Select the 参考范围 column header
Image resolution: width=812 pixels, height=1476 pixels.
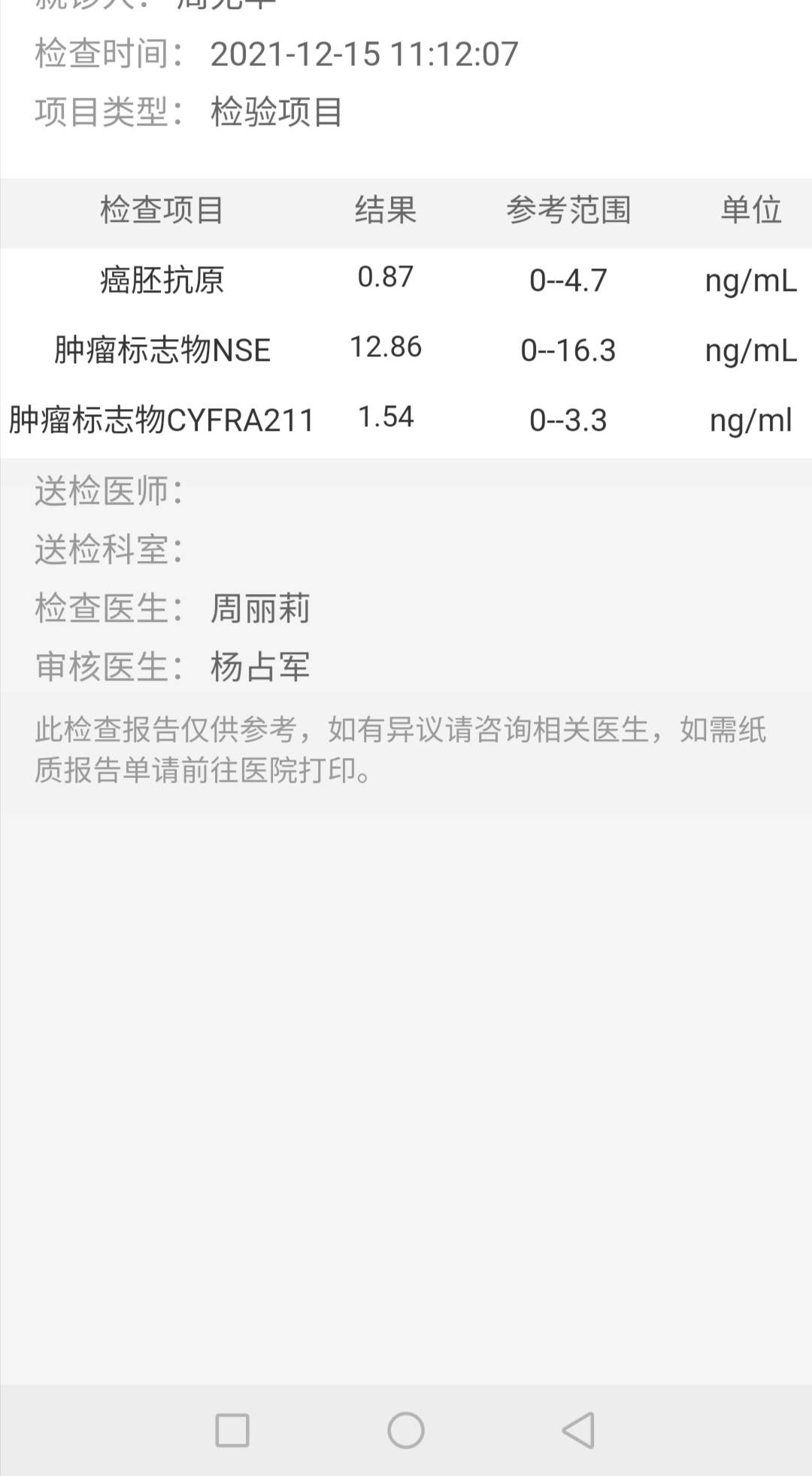(570, 211)
